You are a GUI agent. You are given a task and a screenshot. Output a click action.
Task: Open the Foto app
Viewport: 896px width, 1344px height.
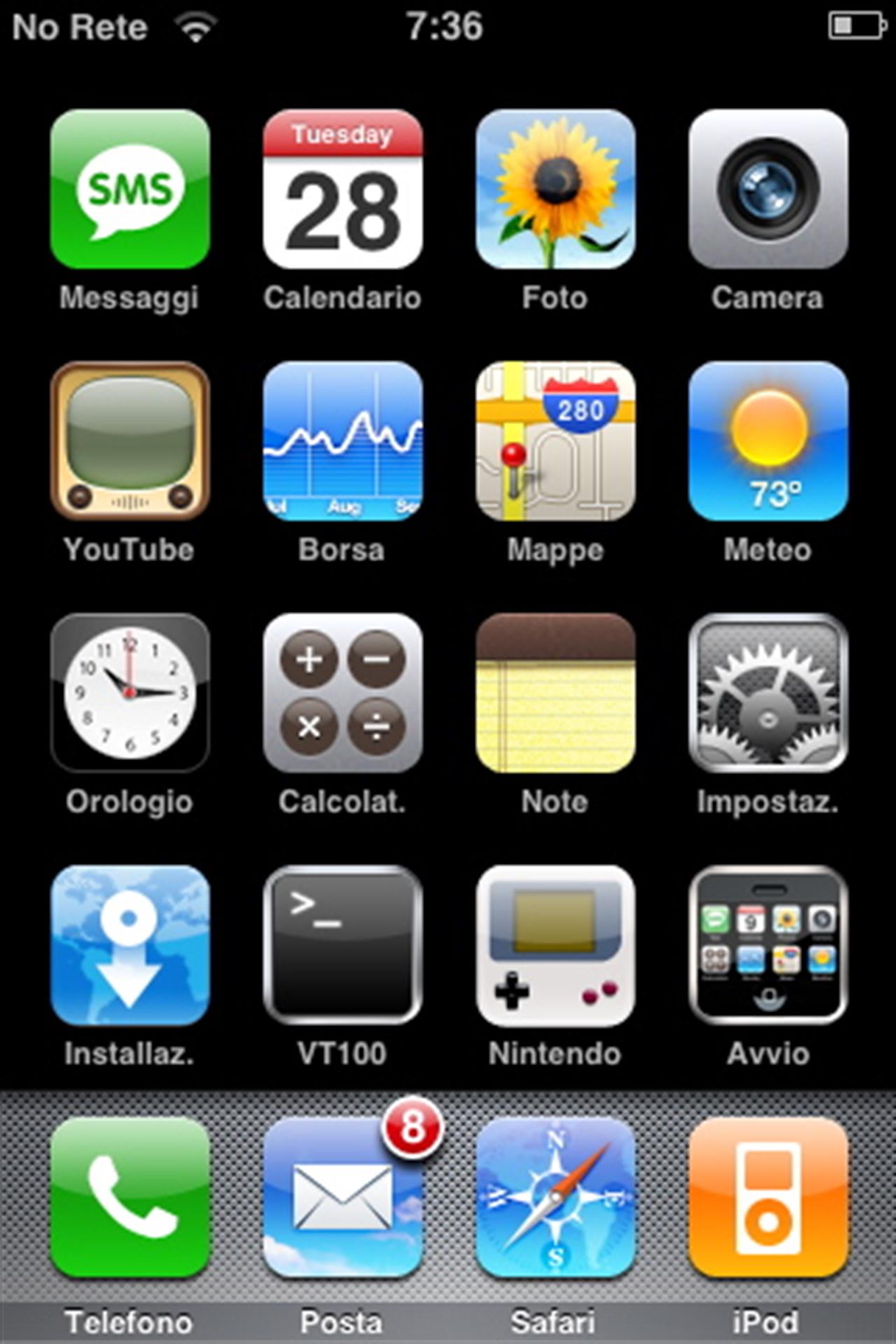pos(555,189)
